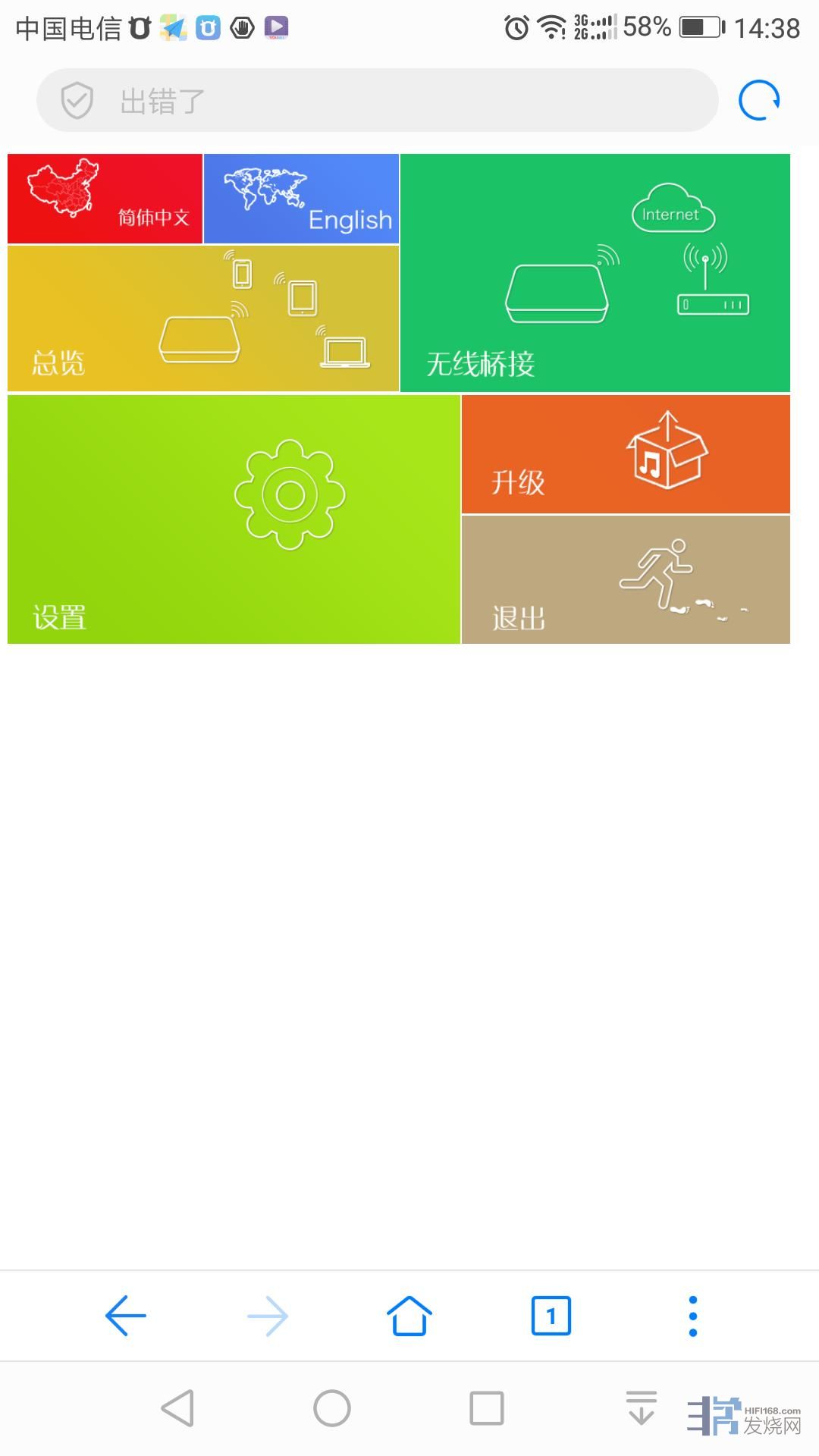Image resolution: width=819 pixels, height=1456 pixels.
Task: Open the 设置 settings tile
Action: [234, 519]
